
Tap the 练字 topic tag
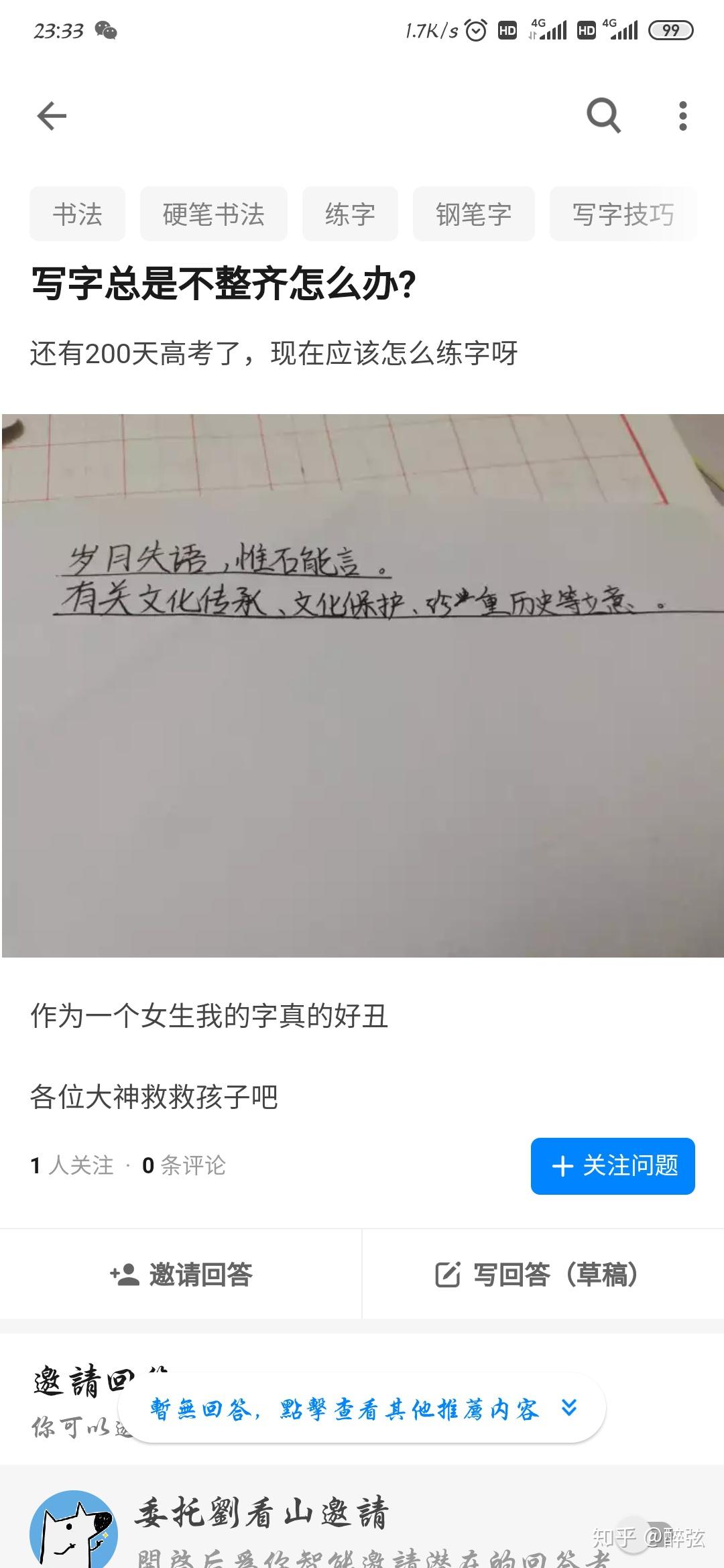[x=349, y=214]
